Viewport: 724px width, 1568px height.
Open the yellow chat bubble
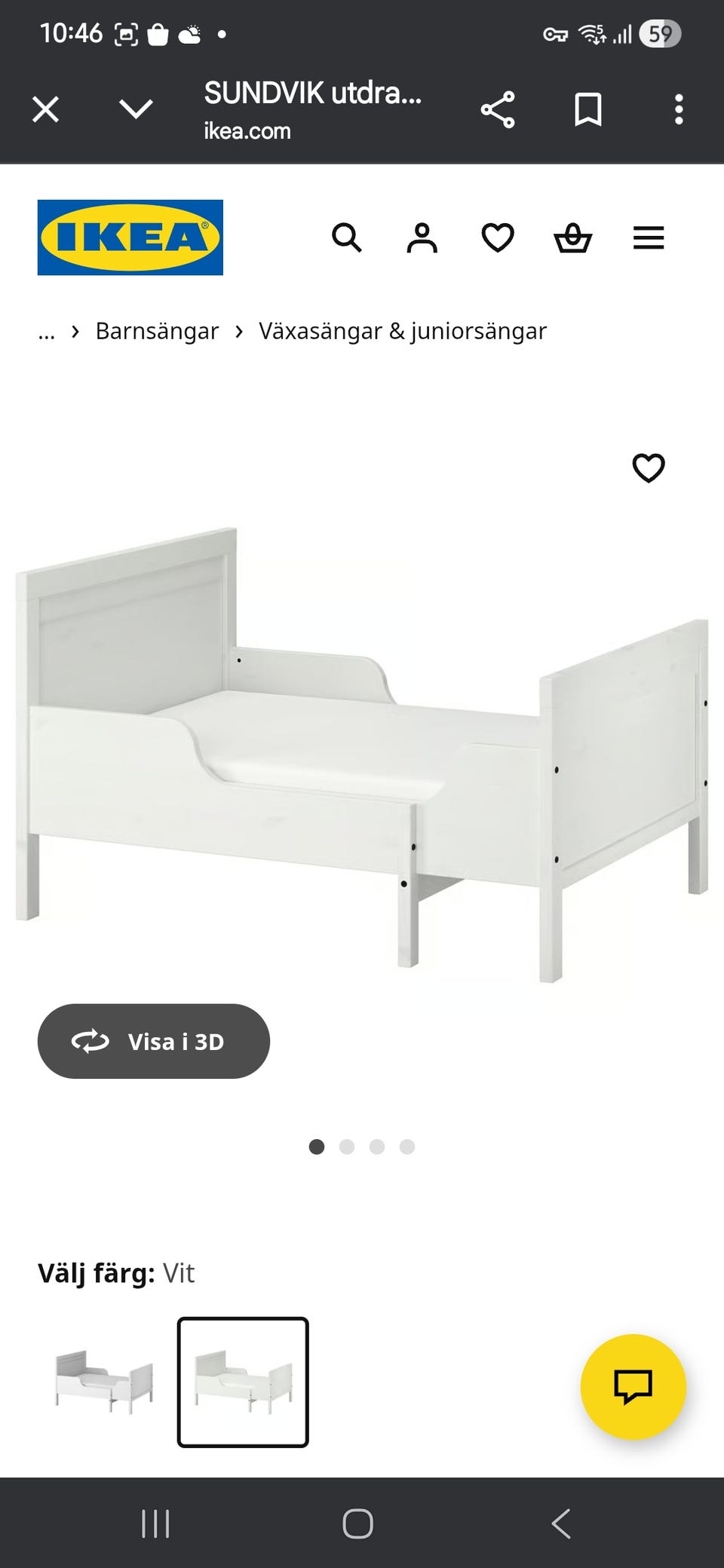[633, 1386]
